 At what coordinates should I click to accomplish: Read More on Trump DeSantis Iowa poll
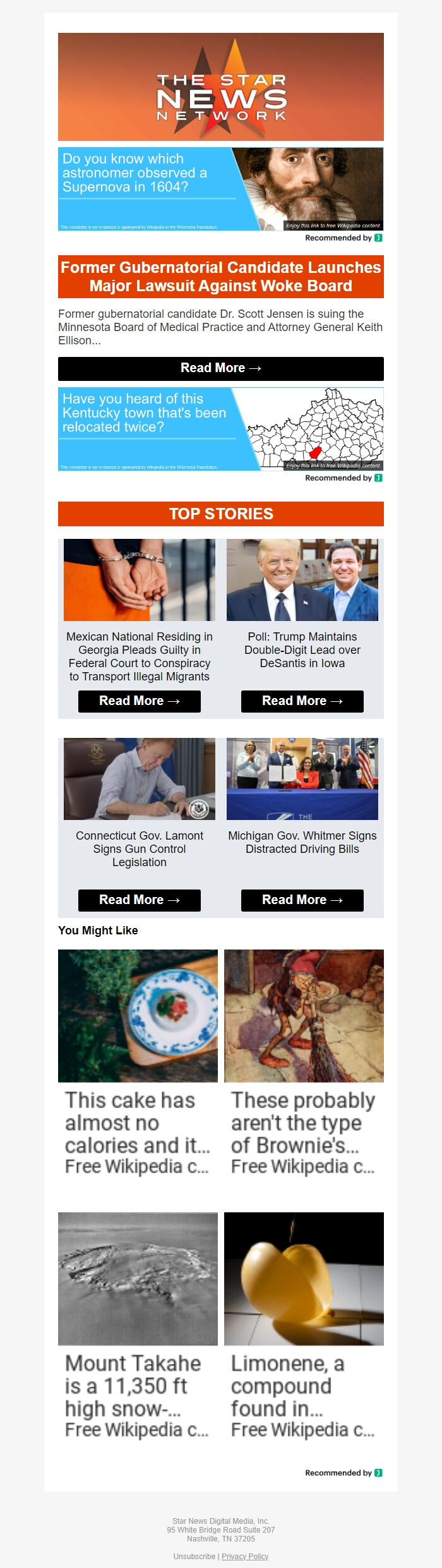pyautogui.click(x=302, y=701)
